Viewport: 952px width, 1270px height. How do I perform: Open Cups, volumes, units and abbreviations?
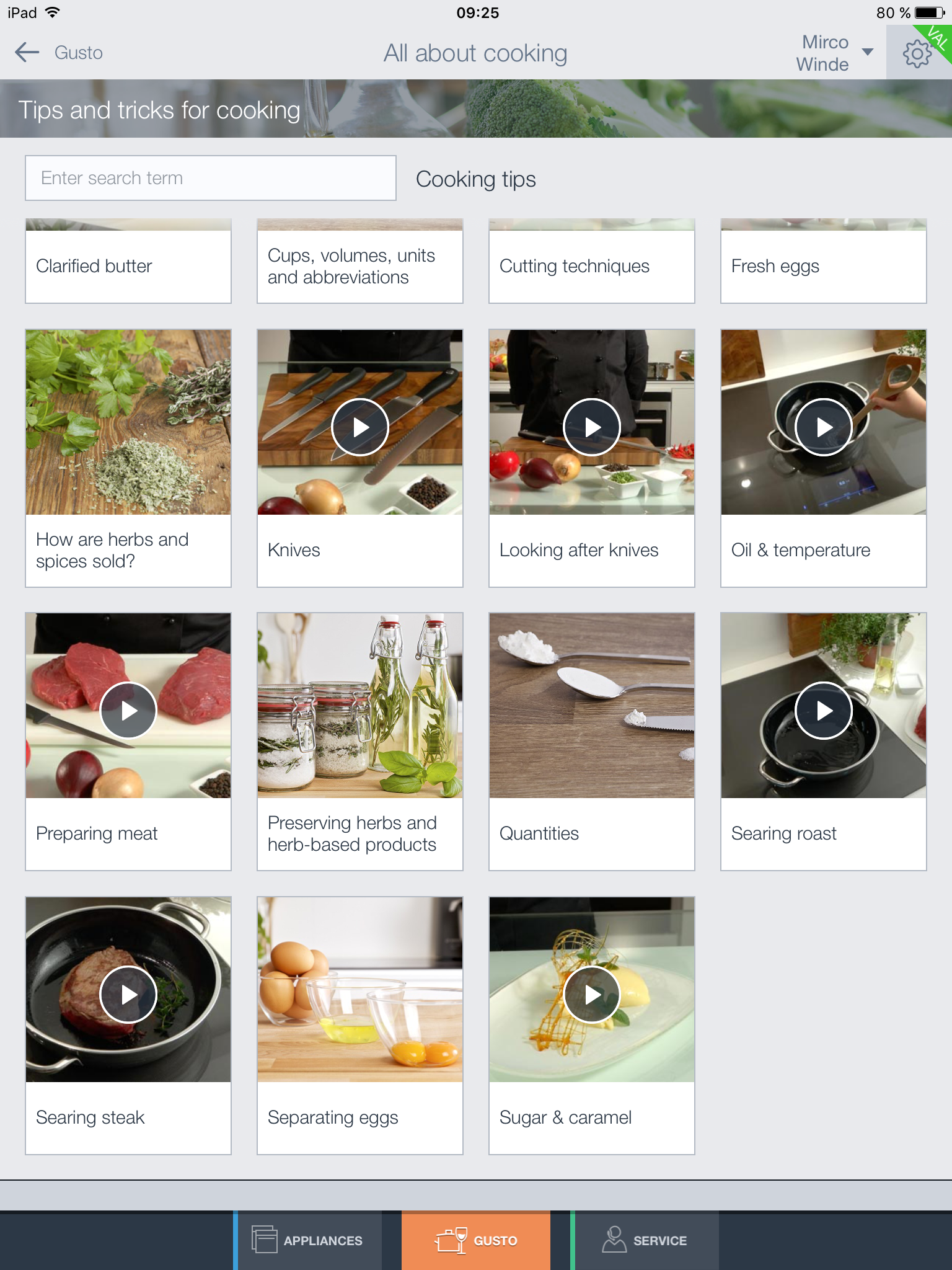(x=360, y=265)
